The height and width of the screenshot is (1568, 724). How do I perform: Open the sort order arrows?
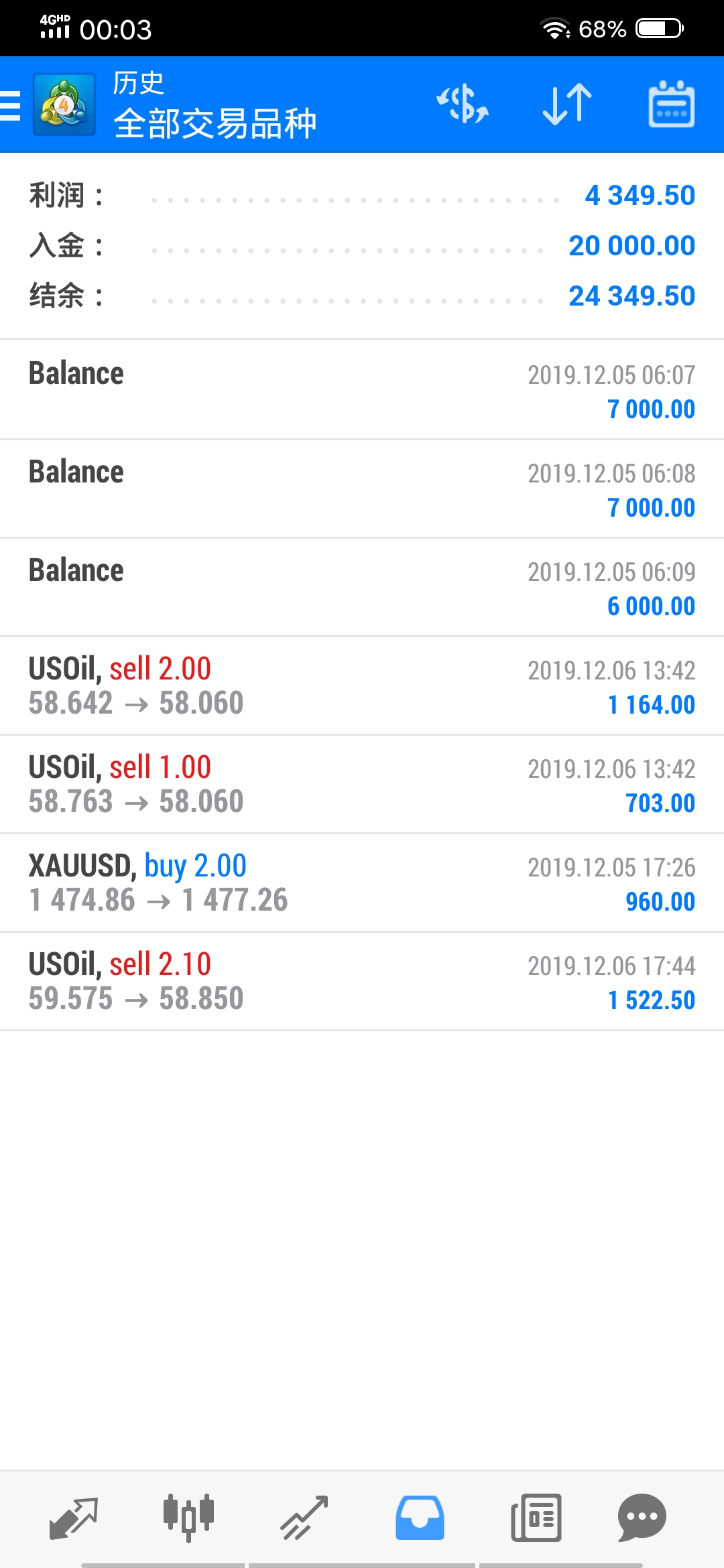[x=567, y=105]
